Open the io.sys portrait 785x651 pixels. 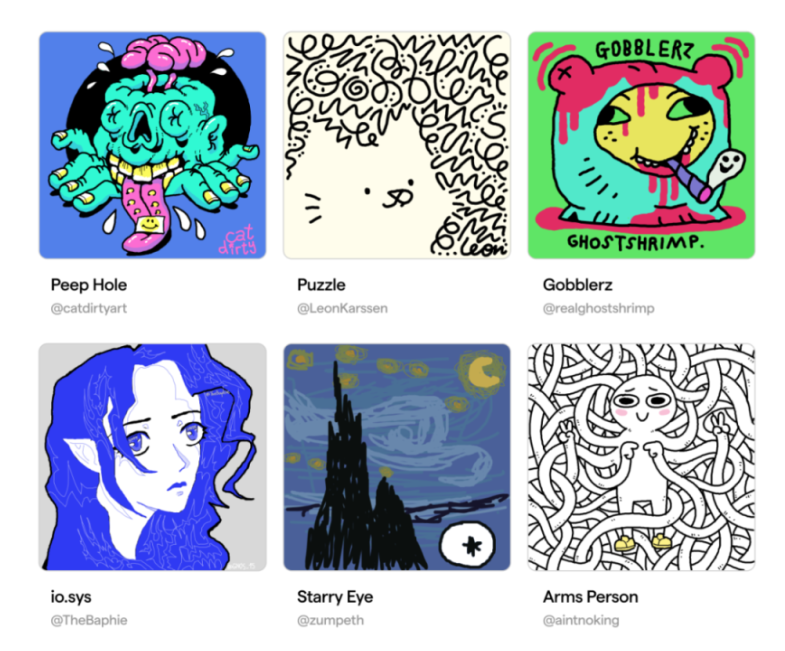(x=152, y=457)
